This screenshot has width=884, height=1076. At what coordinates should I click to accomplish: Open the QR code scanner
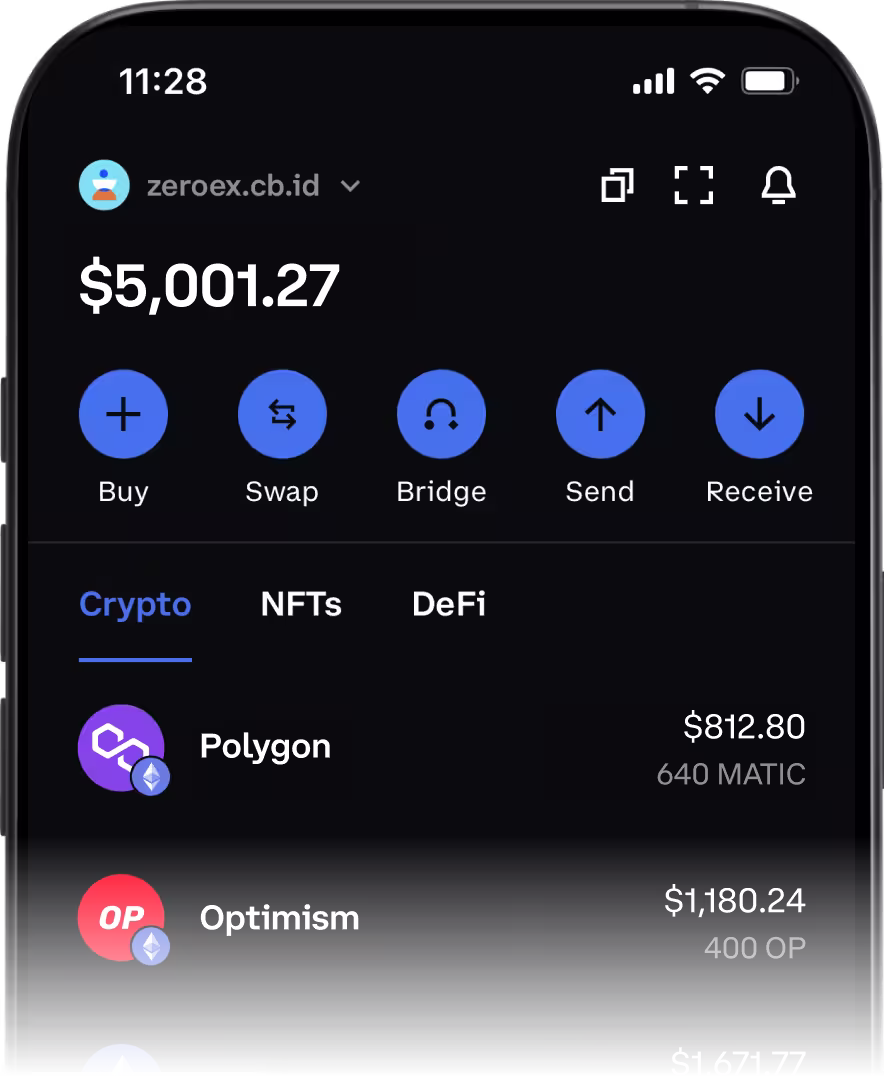click(693, 186)
